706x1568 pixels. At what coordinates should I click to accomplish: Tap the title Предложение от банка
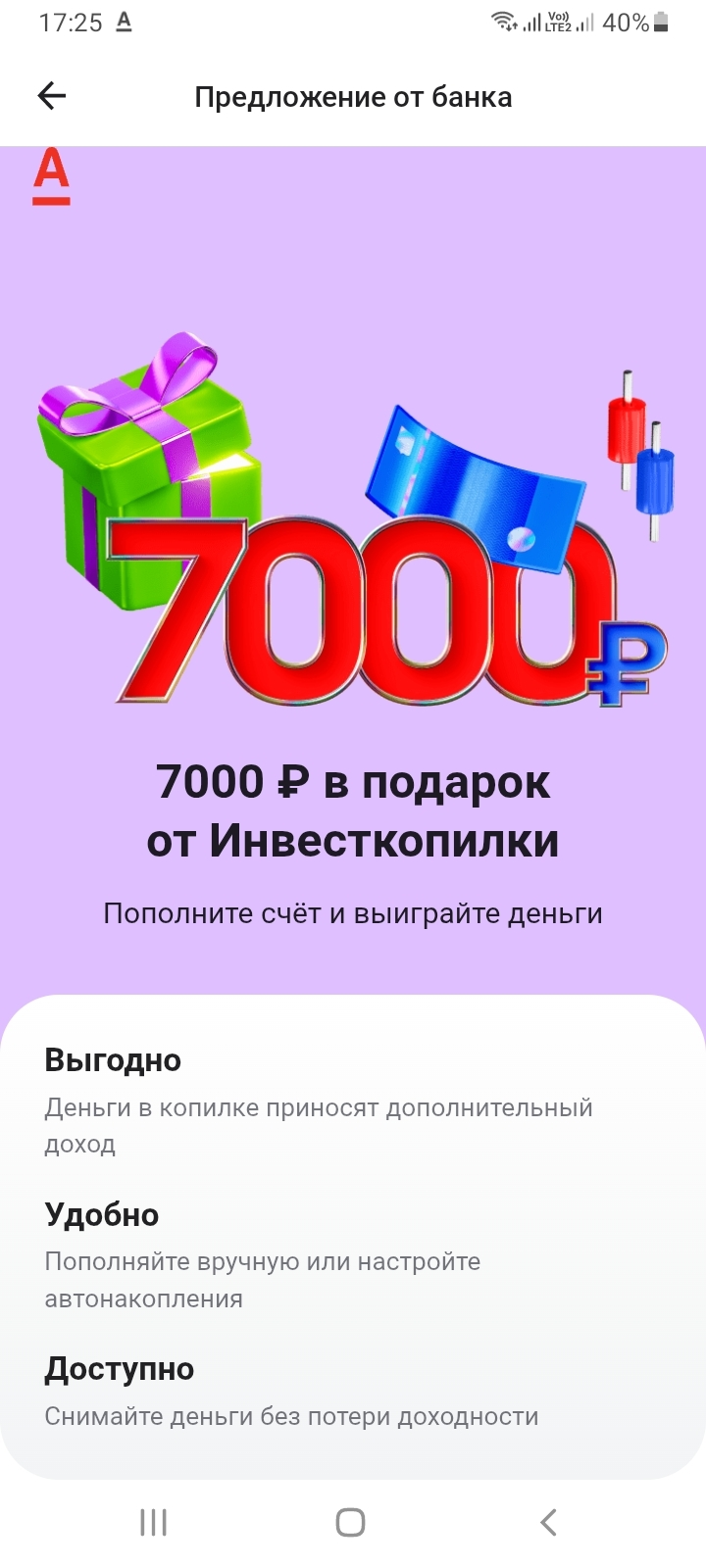pyautogui.click(x=353, y=96)
